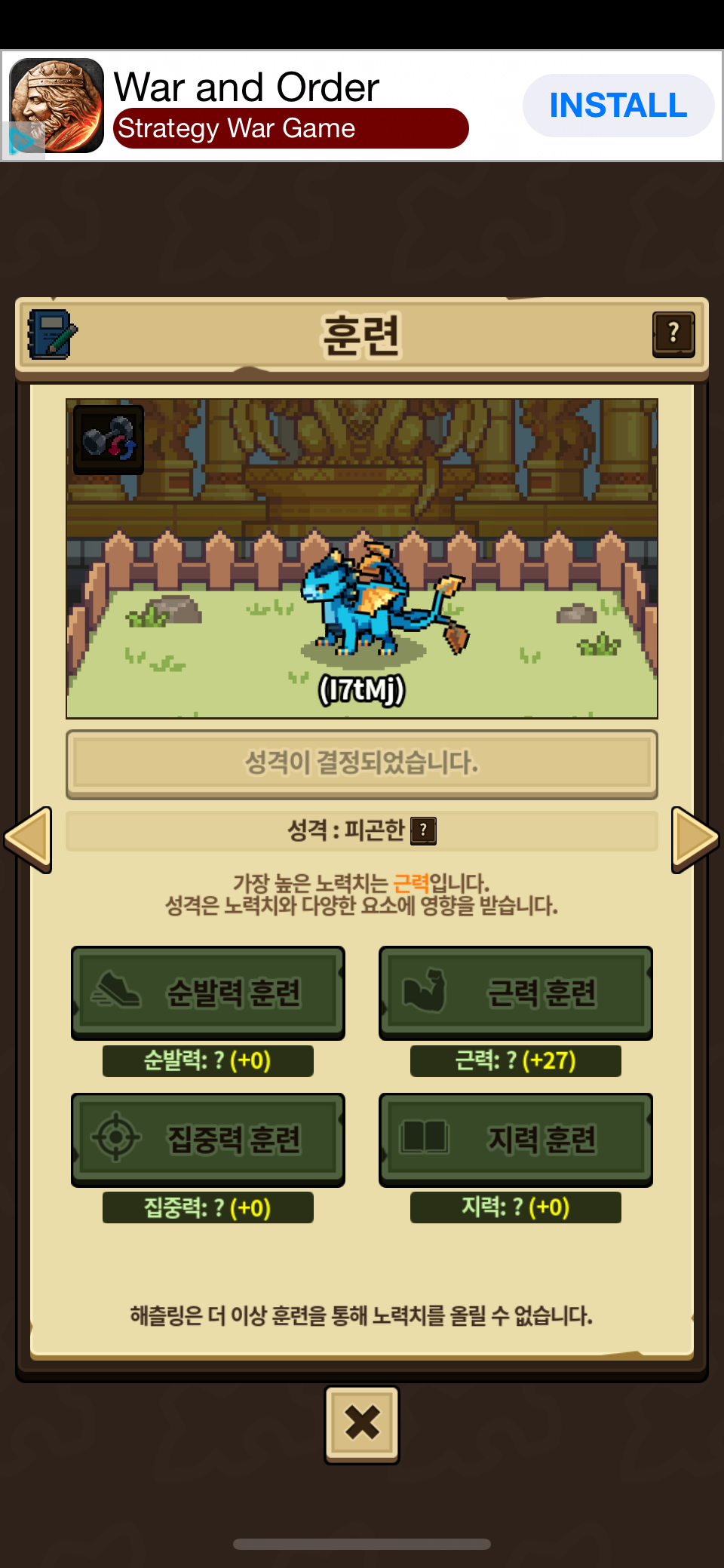724x1568 pixels.
Task: Choose 집중력 훈련 focus training
Action: (x=208, y=1139)
